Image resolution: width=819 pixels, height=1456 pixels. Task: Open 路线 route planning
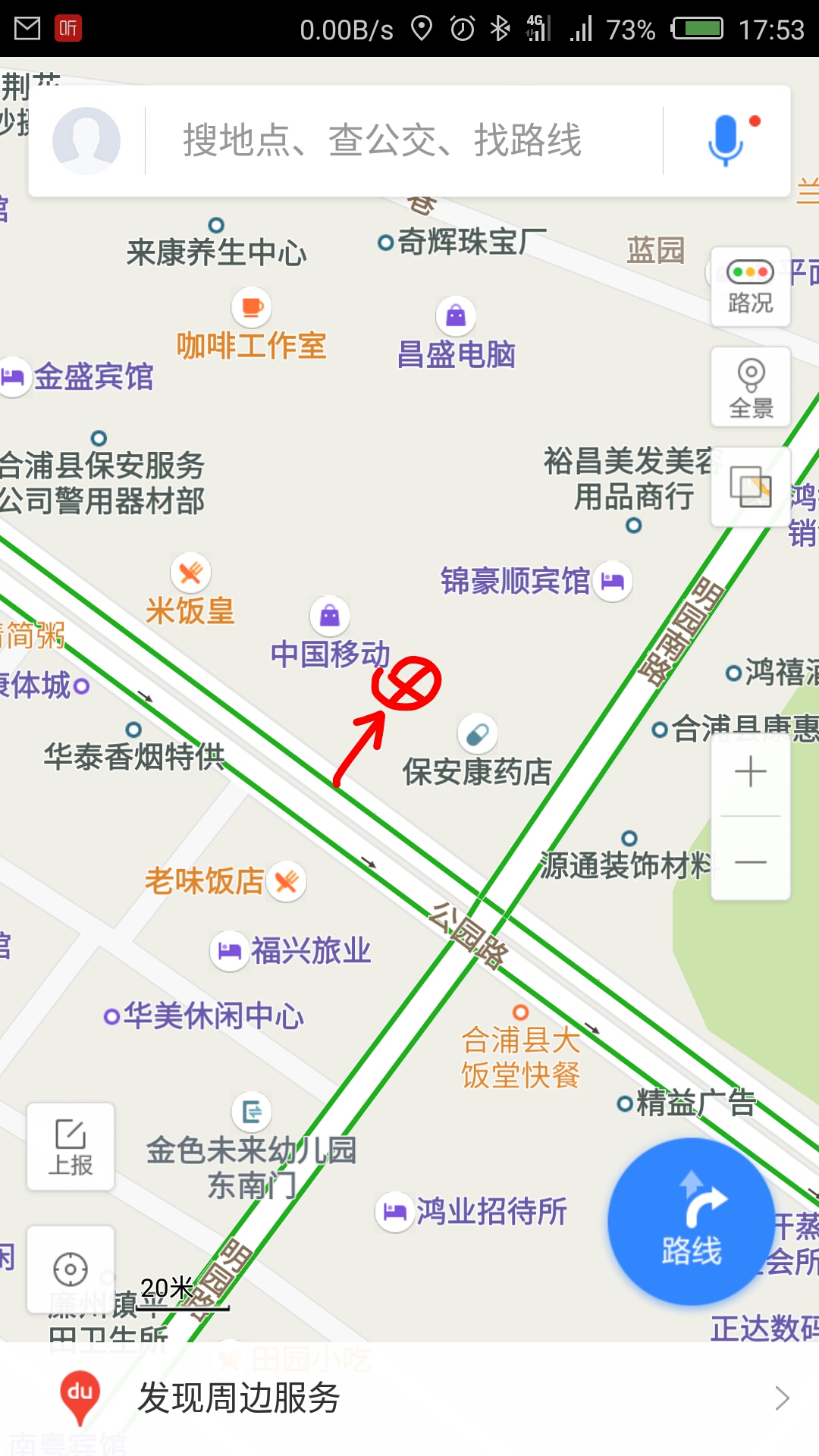pos(691,1222)
